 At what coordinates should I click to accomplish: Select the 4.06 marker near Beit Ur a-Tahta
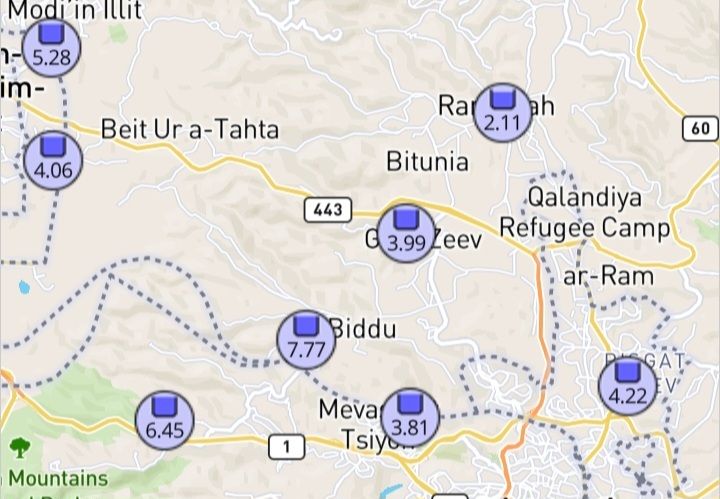click(x=53, y=160)
